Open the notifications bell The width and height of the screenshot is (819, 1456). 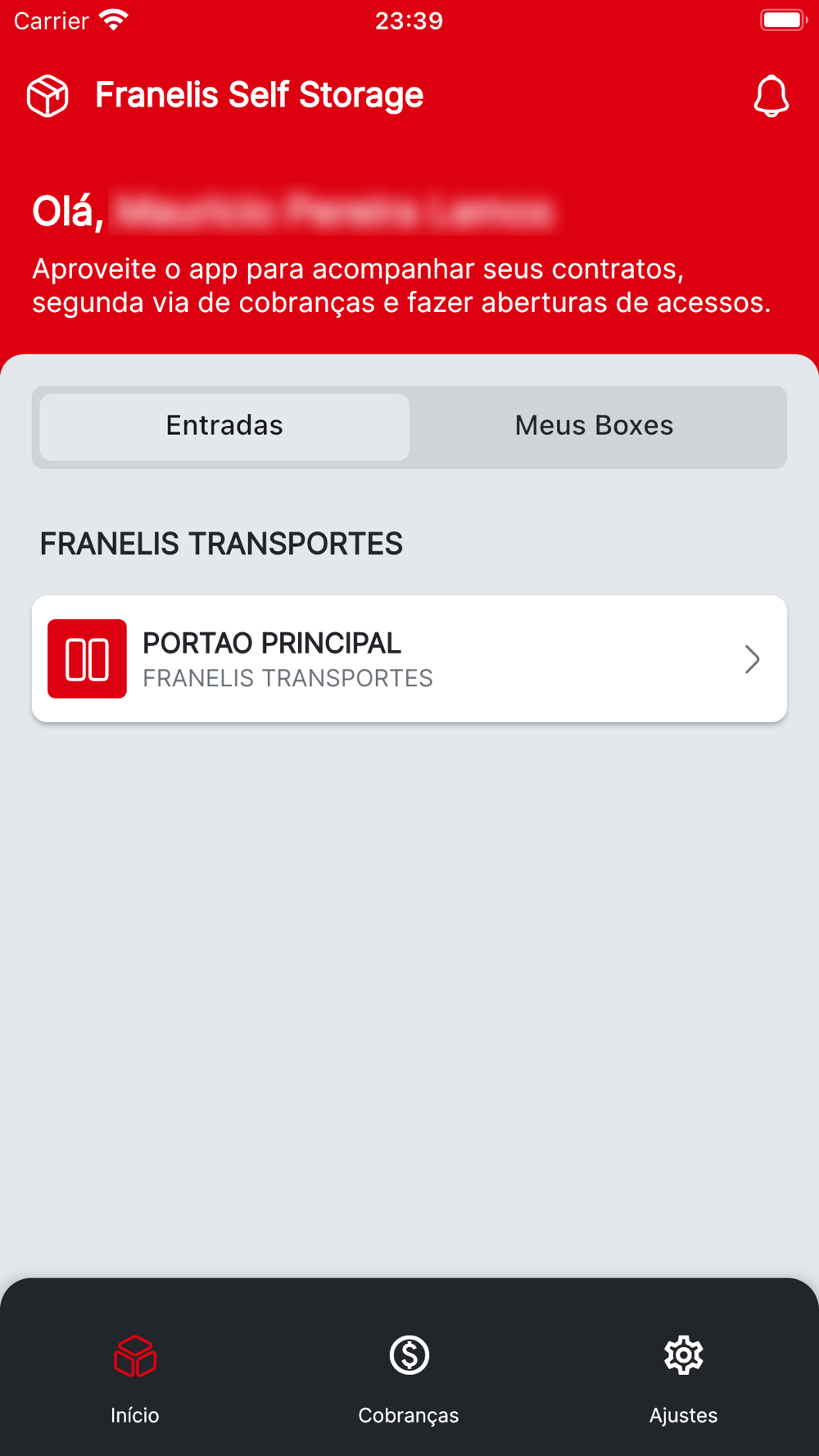pos(771,97)
